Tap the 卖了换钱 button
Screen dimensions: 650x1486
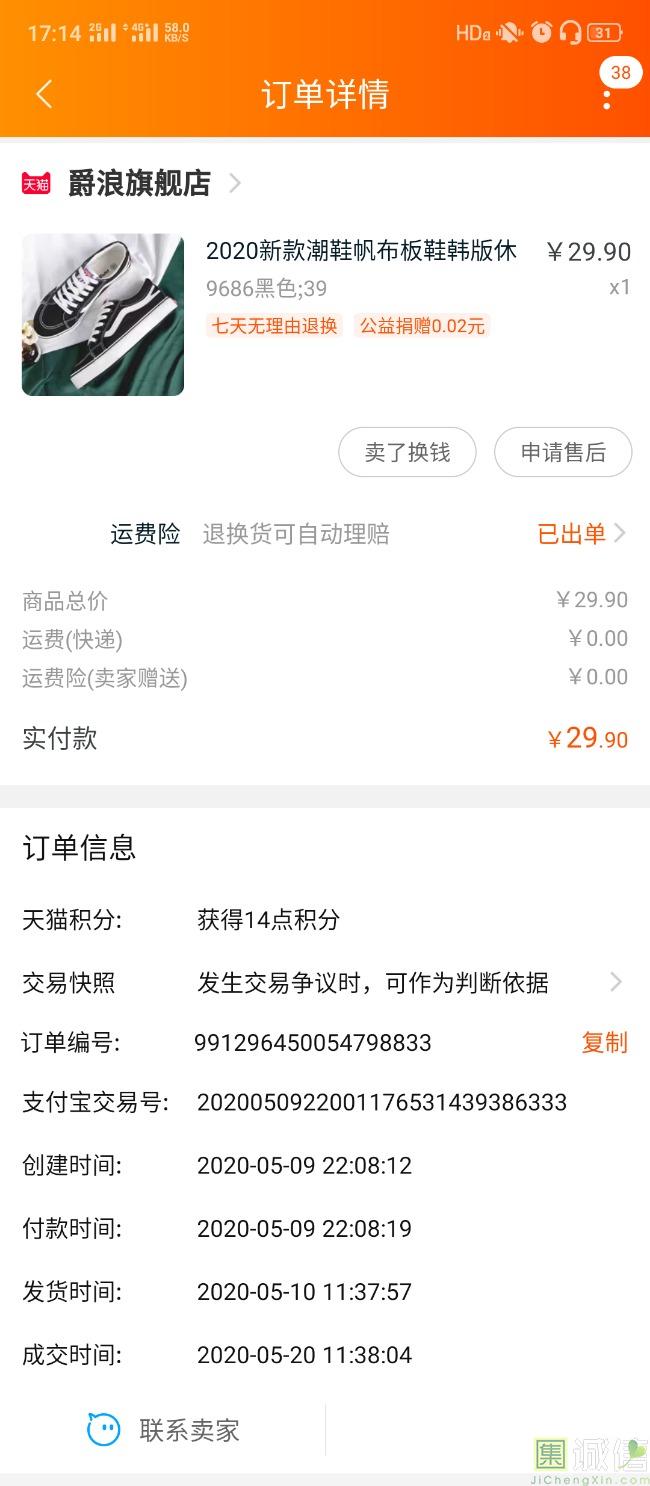point(407,453)
